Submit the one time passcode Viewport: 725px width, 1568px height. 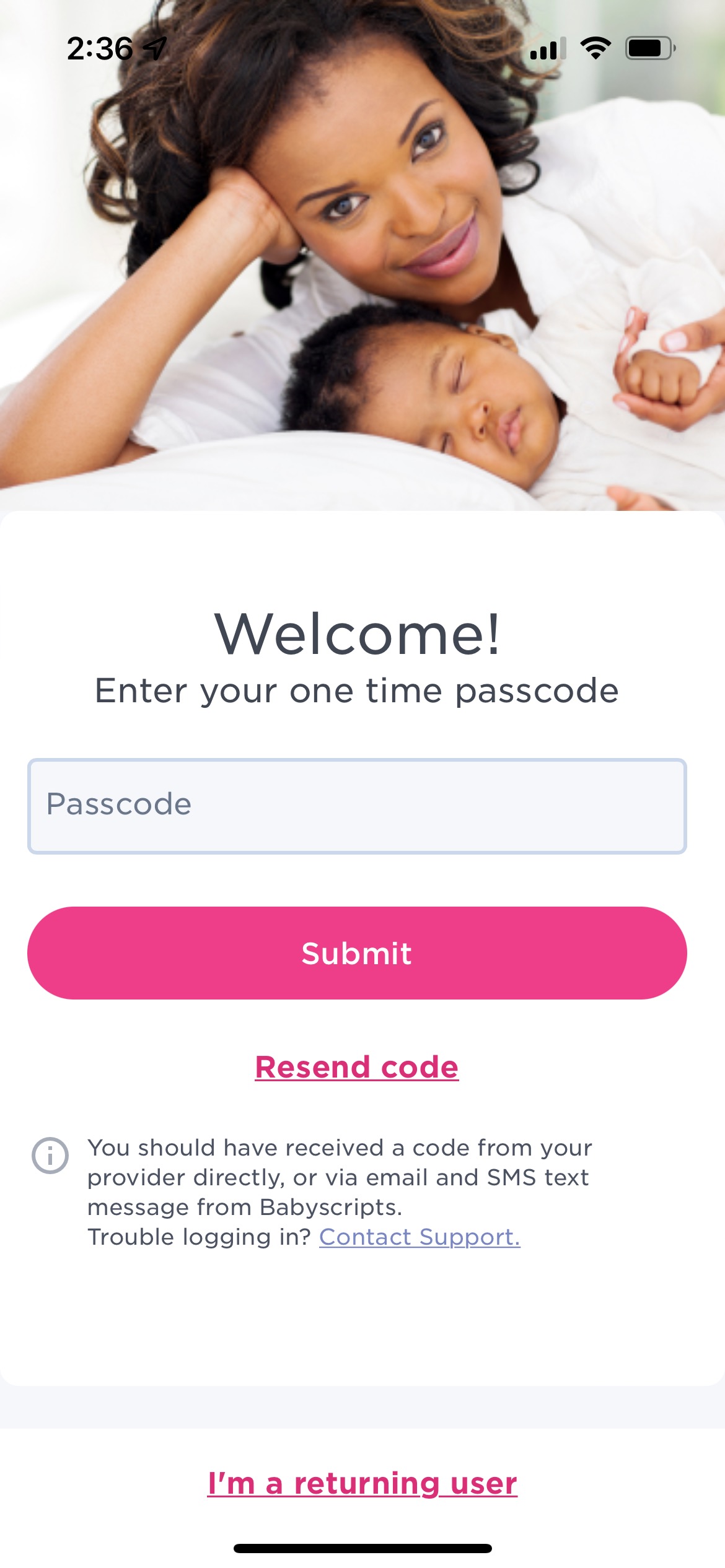[357, 952]
